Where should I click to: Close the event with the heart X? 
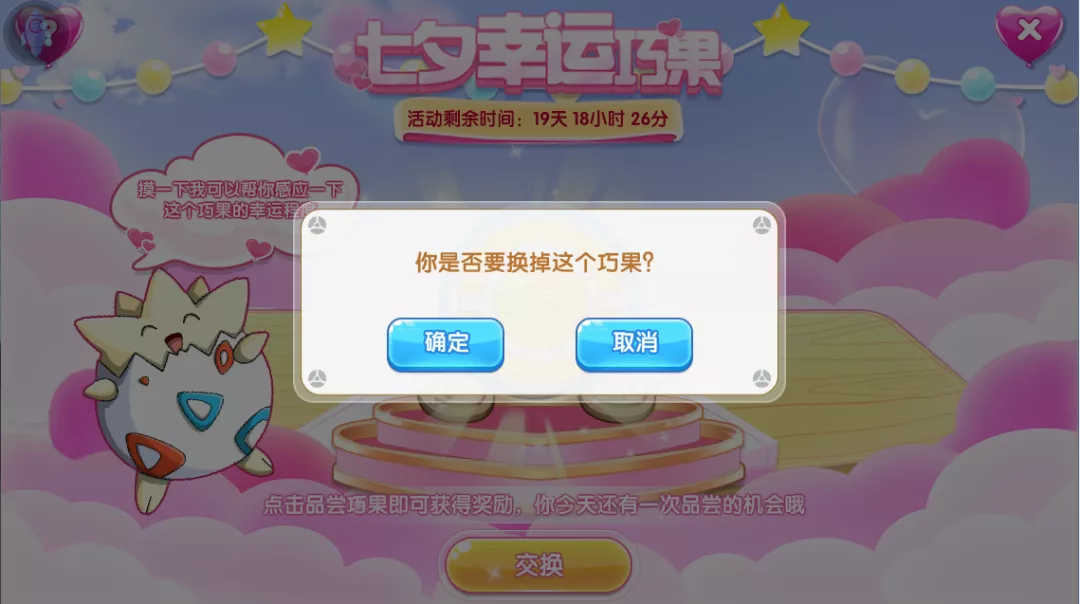point(1029,31)
